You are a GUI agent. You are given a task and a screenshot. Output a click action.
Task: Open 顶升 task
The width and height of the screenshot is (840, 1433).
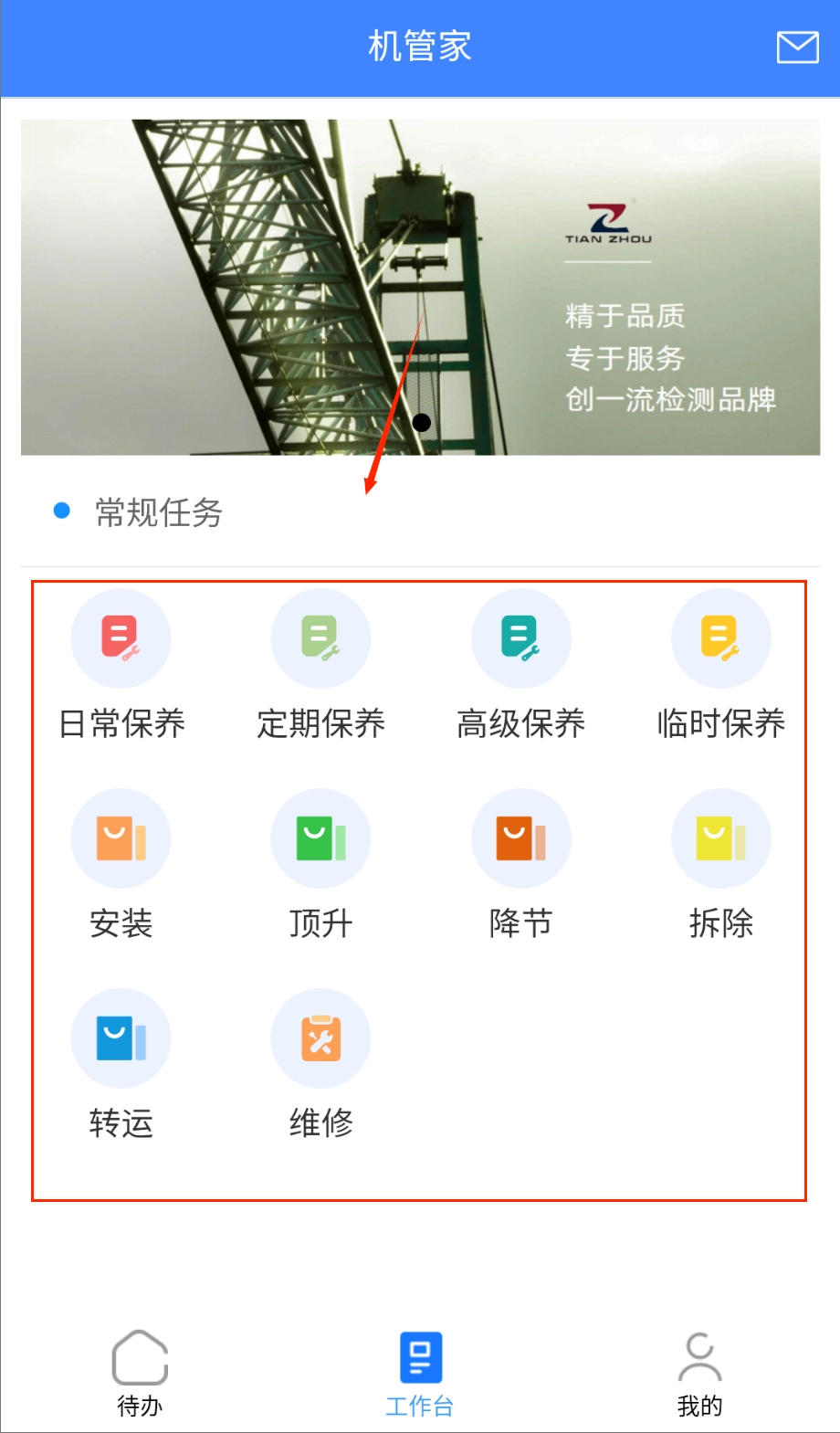pos(320,838)
